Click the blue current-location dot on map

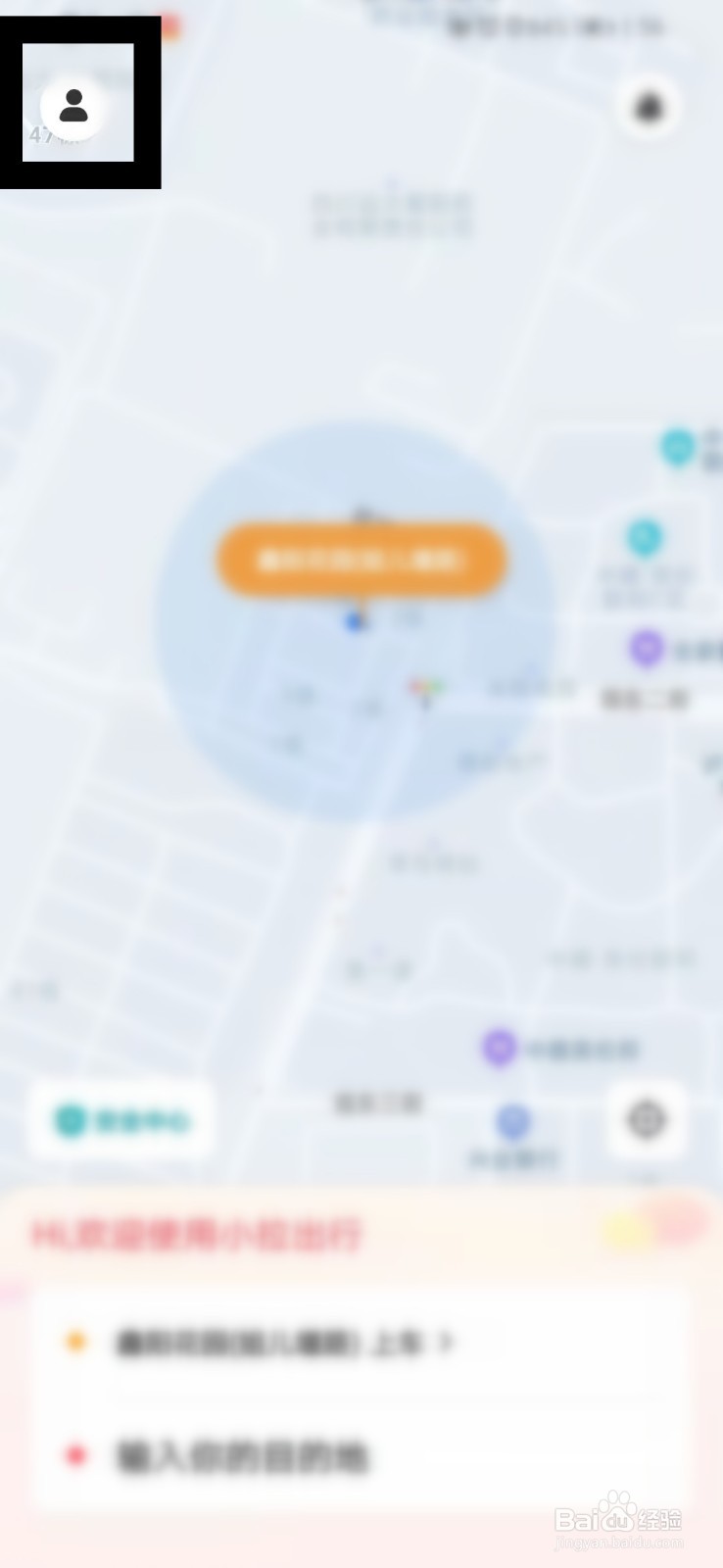tap(357, 620)
